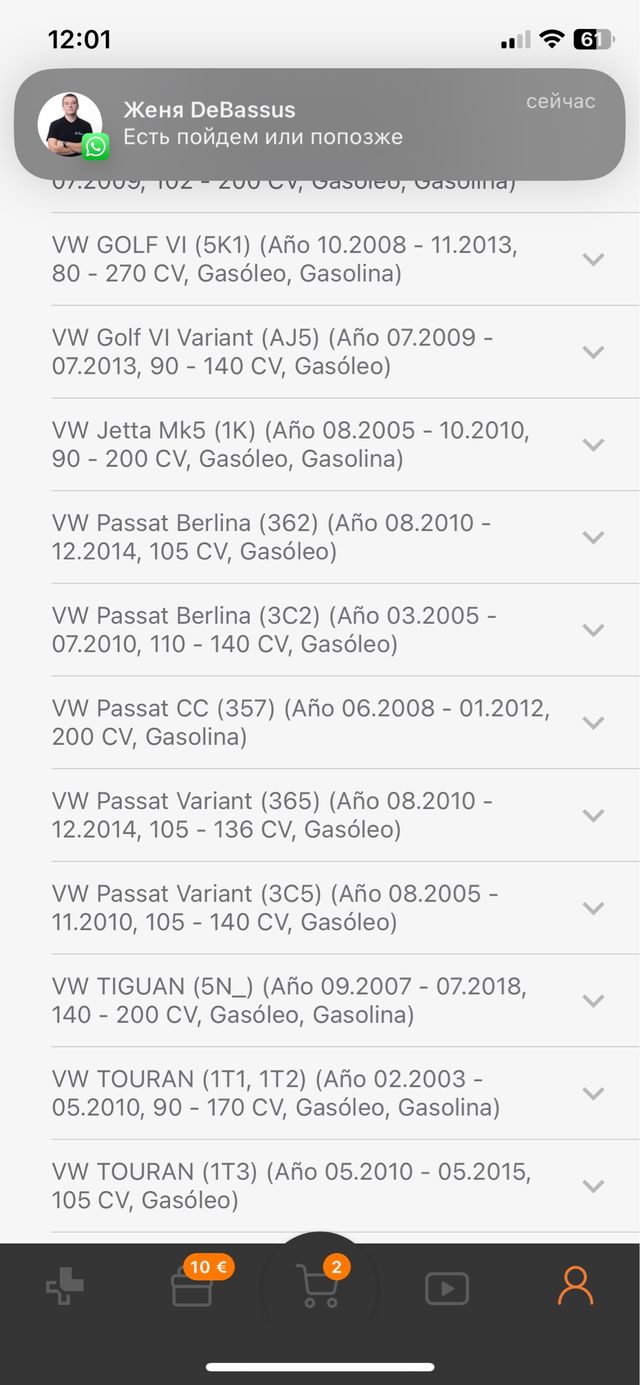Image resolution: width=640 pixels, height=1385 pixels.
Task: Go to the home tab with plus logo
Action: (x=65, y=1287)
